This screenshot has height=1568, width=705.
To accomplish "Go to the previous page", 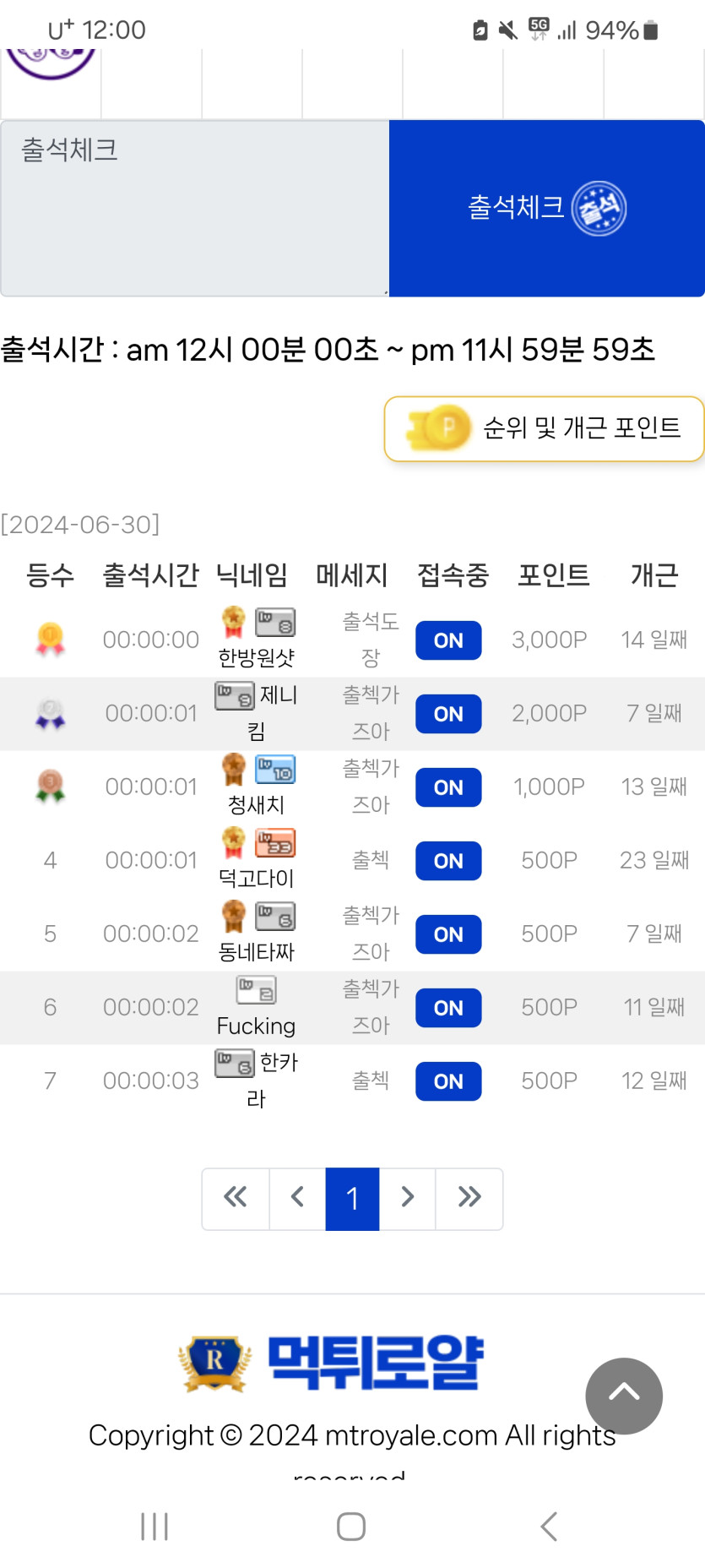I will tap(297, 1198).
